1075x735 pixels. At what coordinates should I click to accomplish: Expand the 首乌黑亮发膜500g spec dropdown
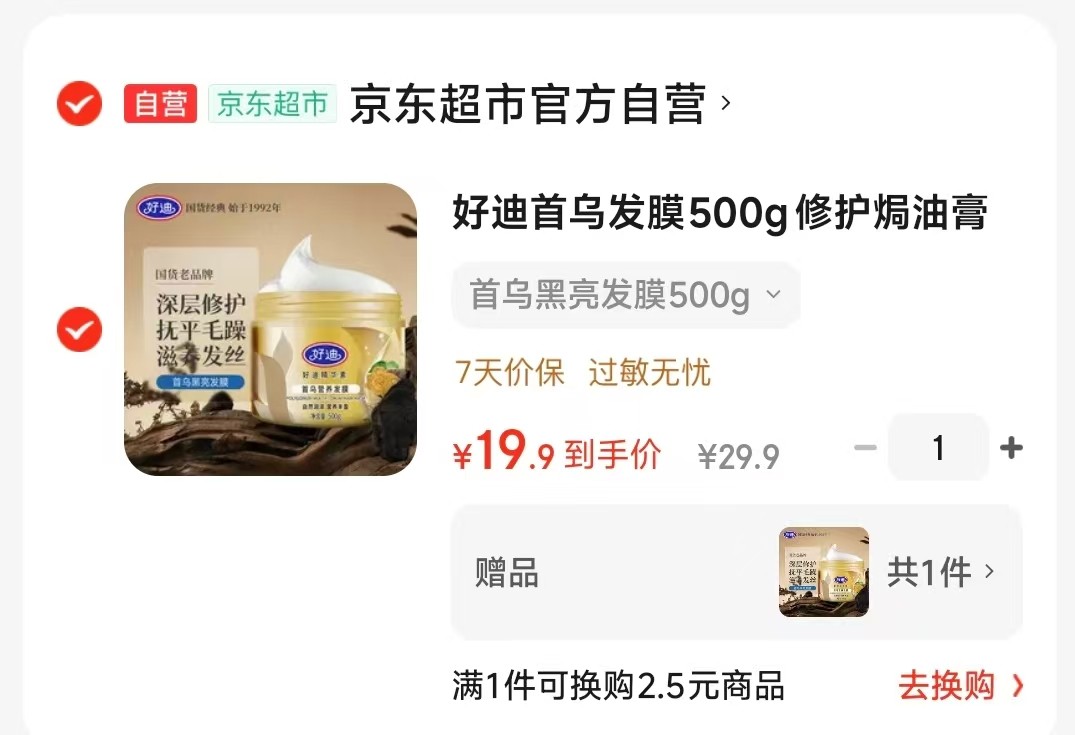[625, 296]
